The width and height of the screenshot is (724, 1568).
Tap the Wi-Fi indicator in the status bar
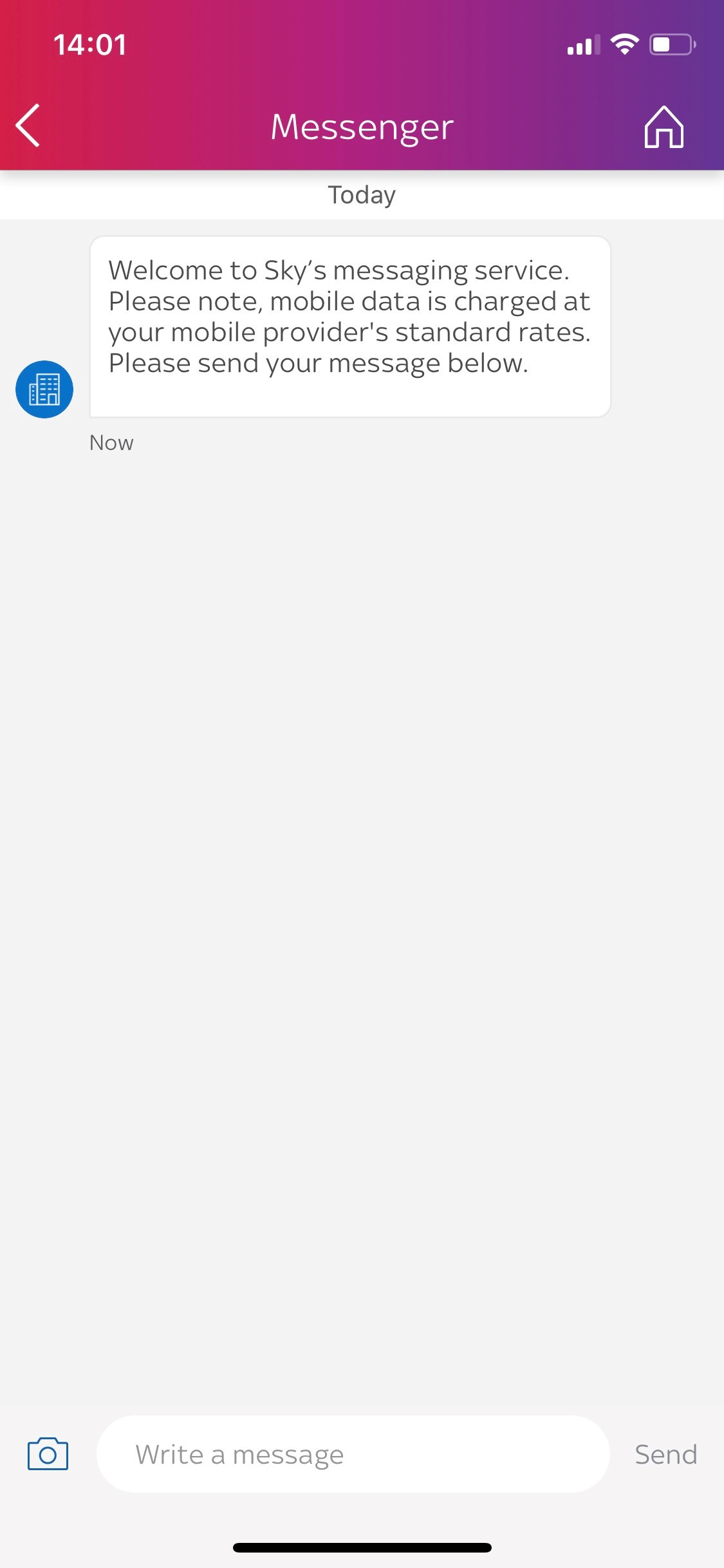tap(623, 44)
